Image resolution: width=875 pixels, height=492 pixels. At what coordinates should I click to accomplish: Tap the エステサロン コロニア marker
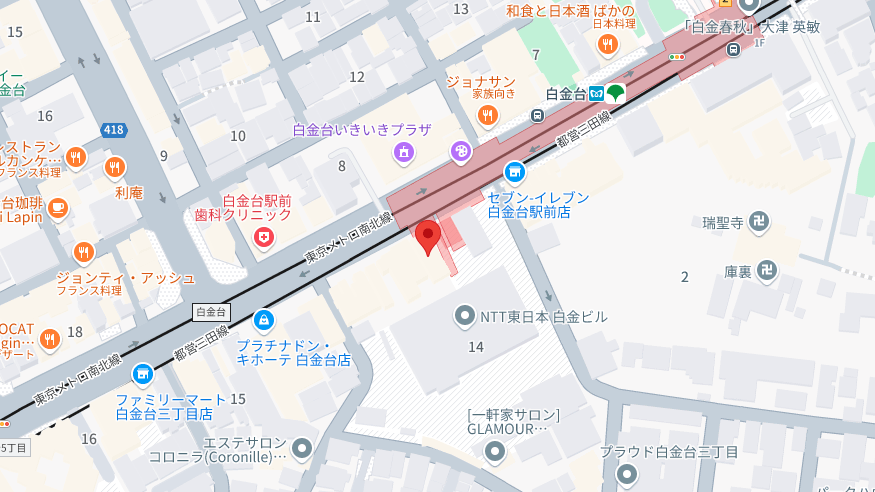click(x=302, y=446)
